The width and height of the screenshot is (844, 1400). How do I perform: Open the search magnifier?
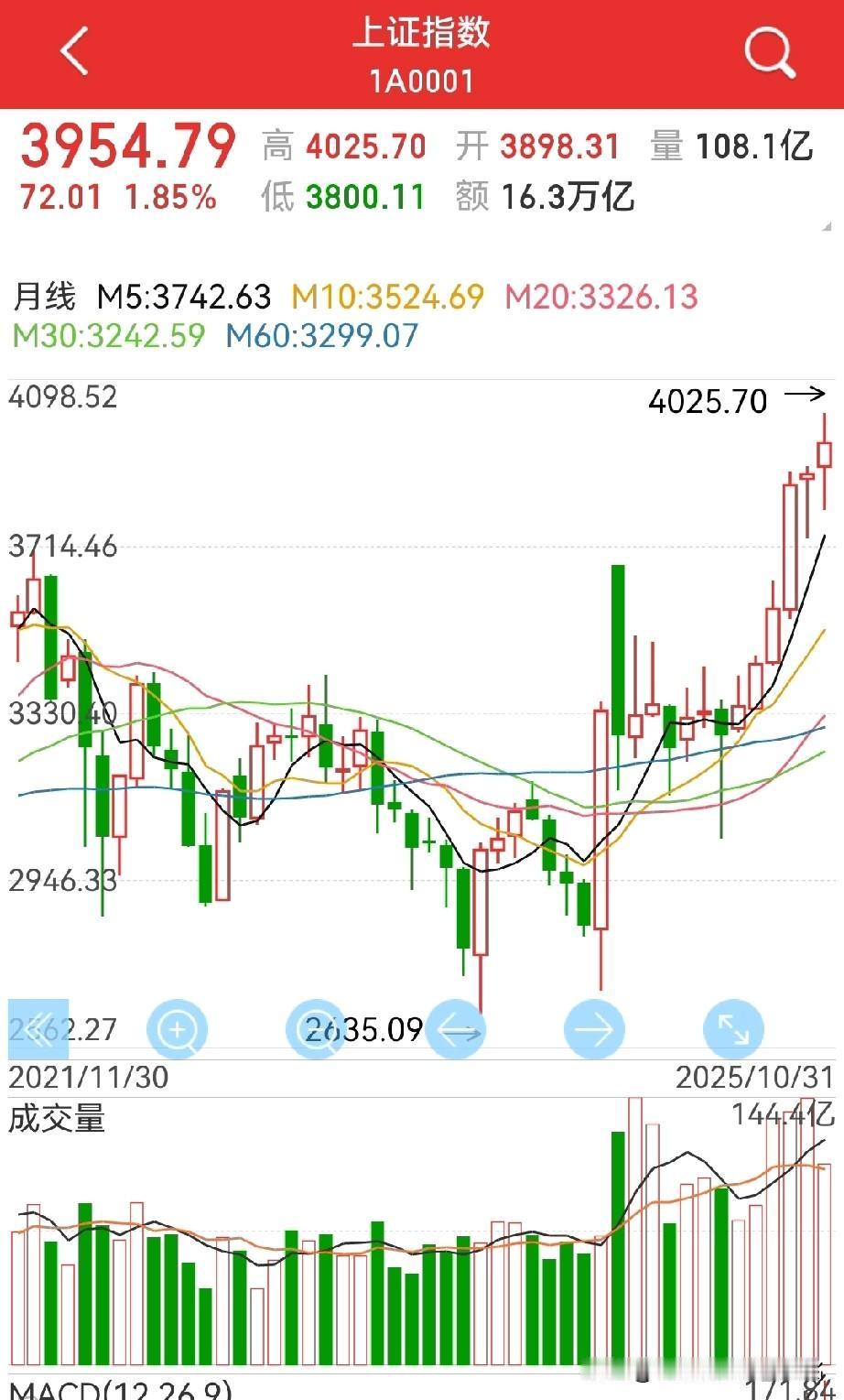[768, 51]
